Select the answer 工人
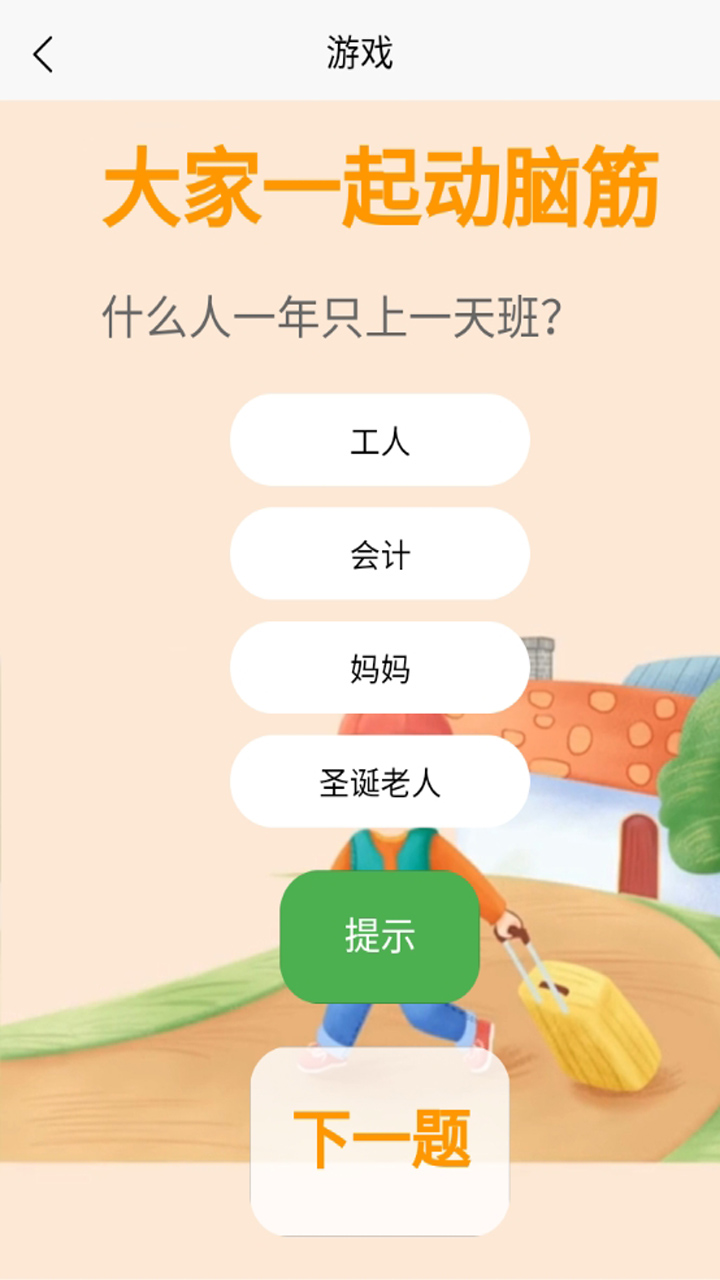 pos(380,441)
